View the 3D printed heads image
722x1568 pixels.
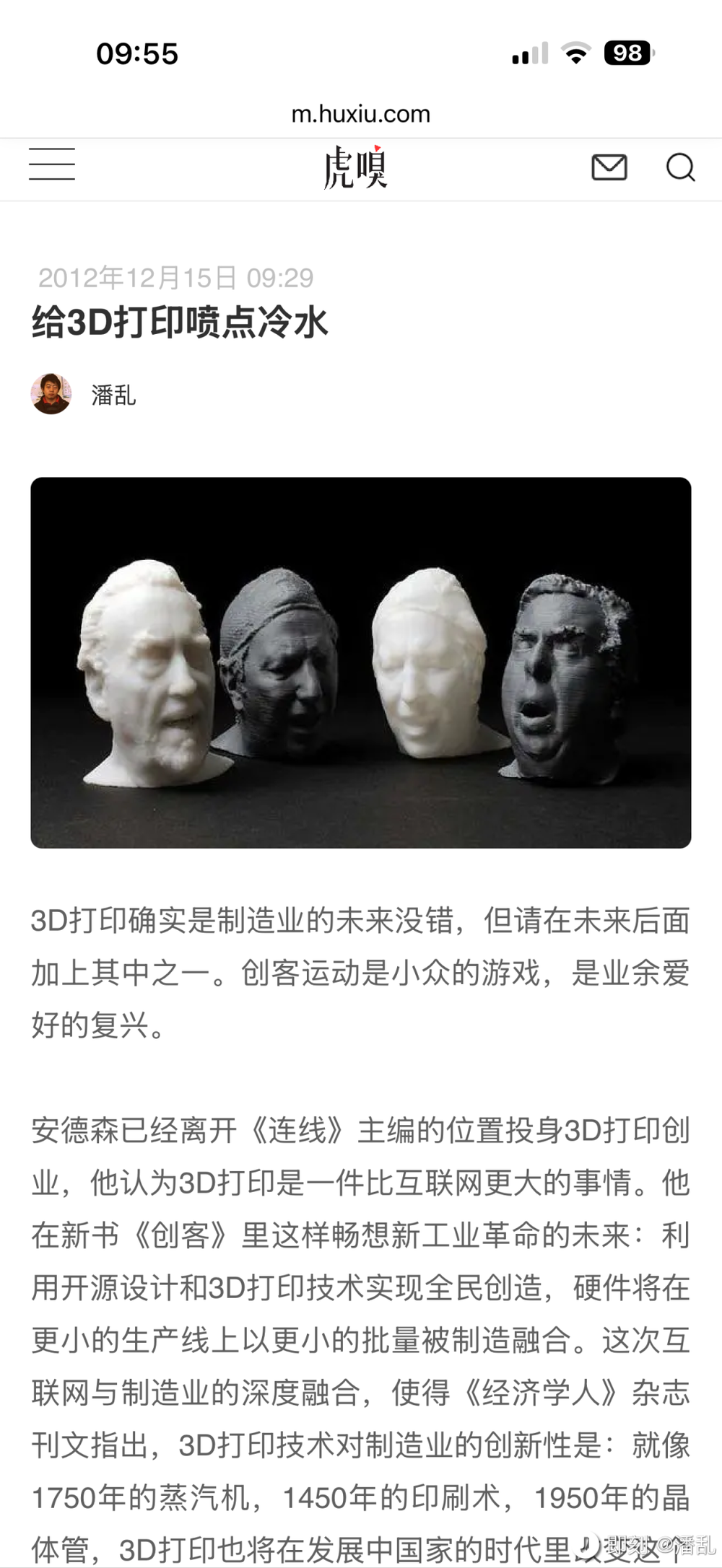click(x=360, y=662)
